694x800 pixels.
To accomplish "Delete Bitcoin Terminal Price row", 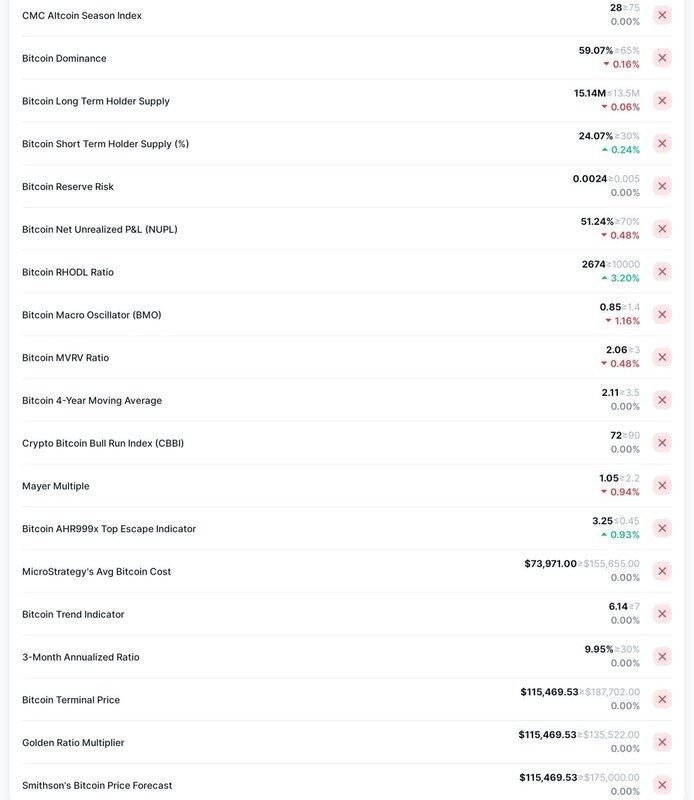I will click(x=662, y=699).
